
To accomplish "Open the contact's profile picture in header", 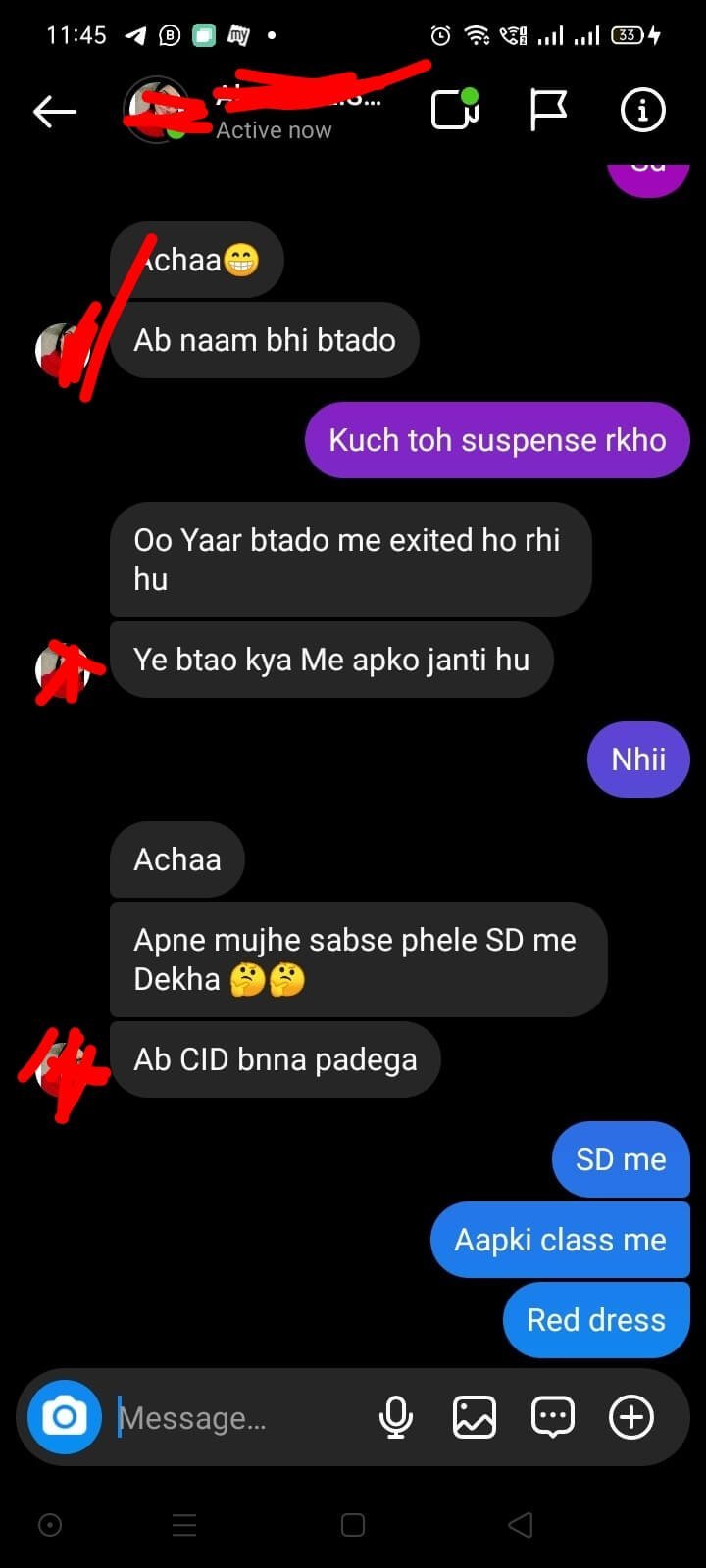I will tap(157, 110).
